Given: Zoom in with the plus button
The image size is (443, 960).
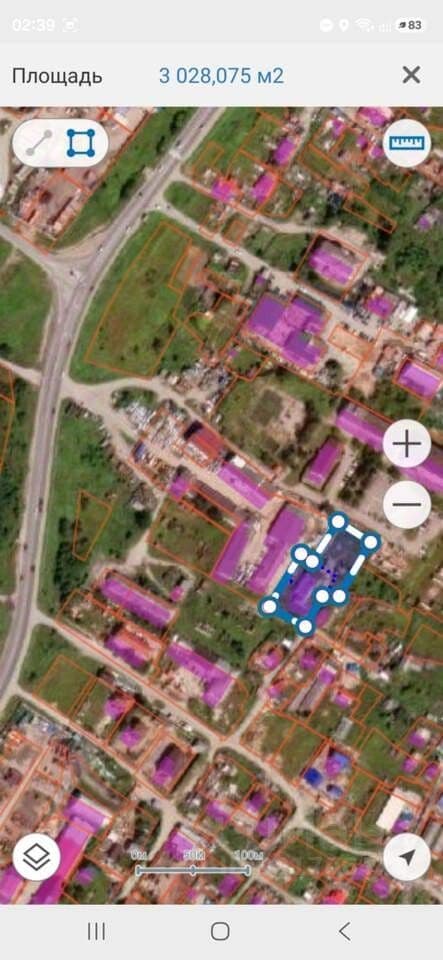Looking at the screenshot, I should (407, 443).
